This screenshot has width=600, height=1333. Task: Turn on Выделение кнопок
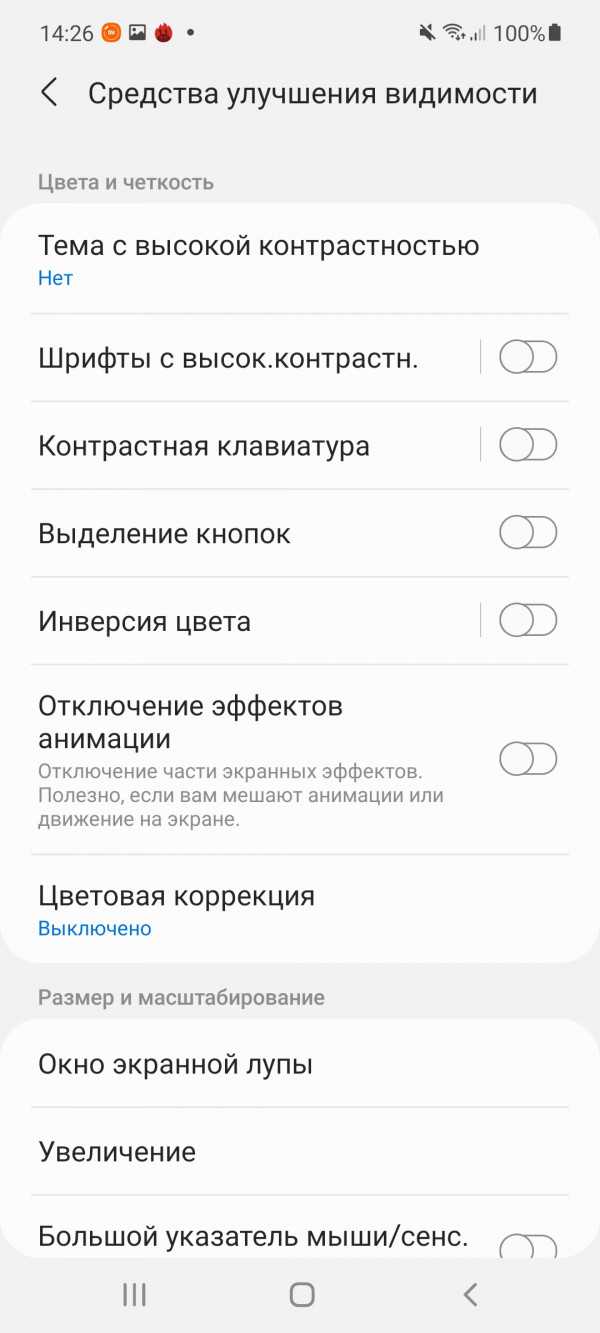click(x=528, y=533)
